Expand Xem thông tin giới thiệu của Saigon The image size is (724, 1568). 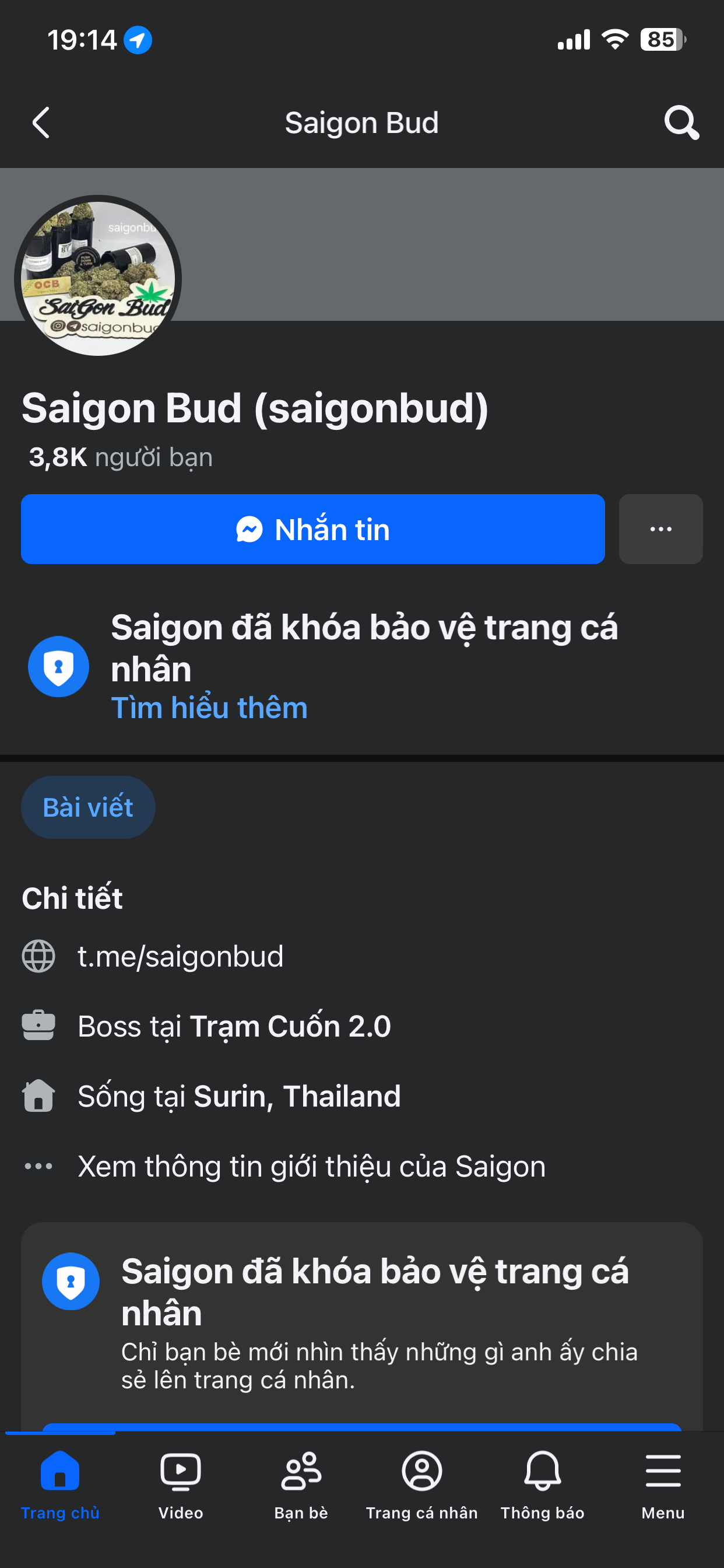pyautogui.click(x=311, y=1165)
